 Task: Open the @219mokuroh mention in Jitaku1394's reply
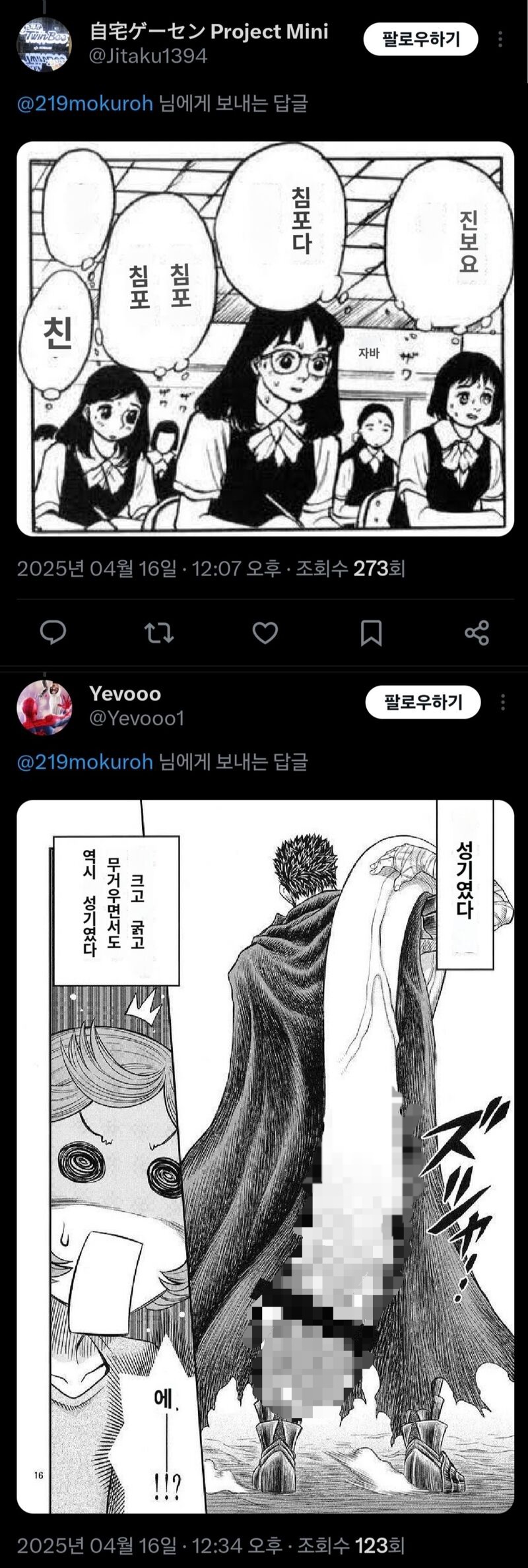pyautogui.click(x=85, y=104)
